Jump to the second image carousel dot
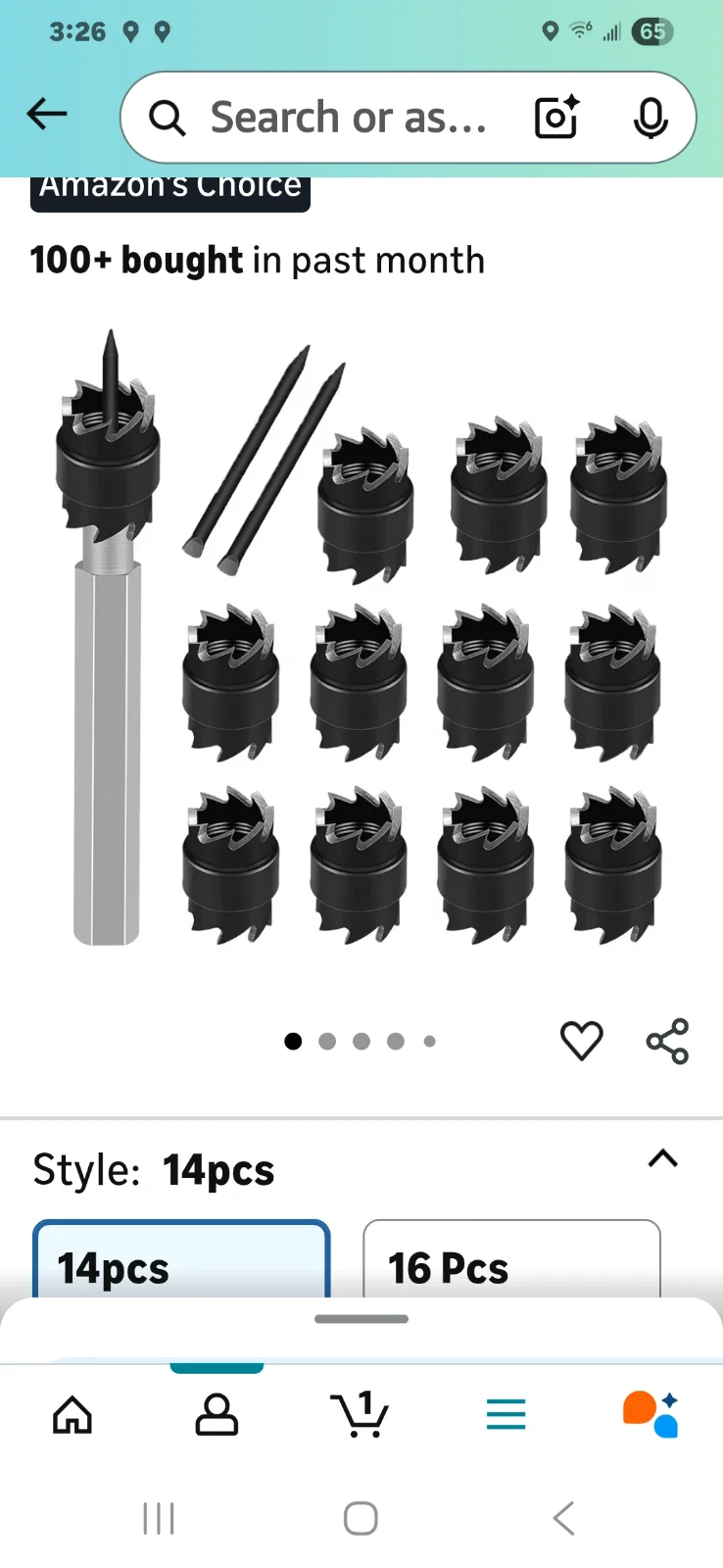723x1568 pixels. coord(327,1041)
